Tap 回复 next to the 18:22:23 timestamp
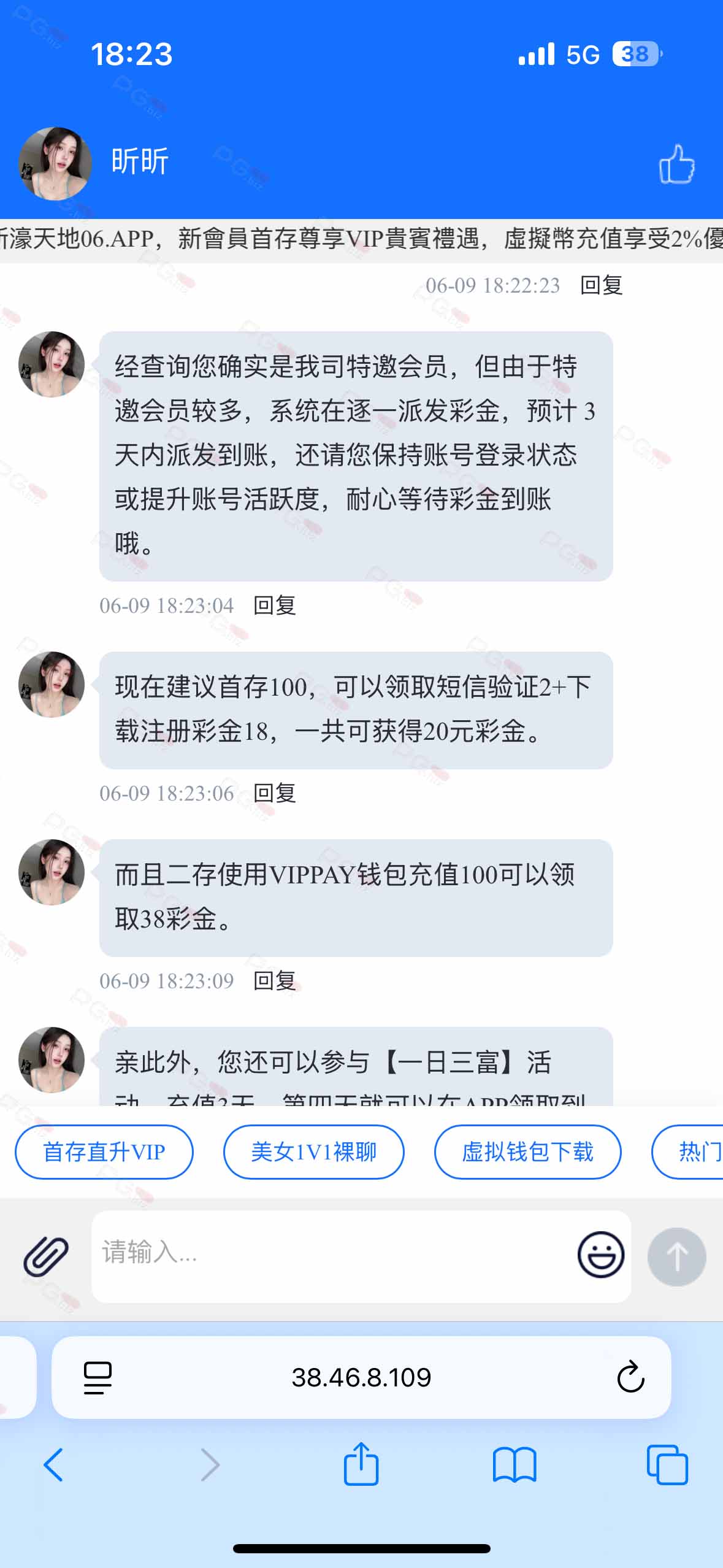Image resolution: width=723 pixels, height=1568 pixels. click(x=601, y=285)
